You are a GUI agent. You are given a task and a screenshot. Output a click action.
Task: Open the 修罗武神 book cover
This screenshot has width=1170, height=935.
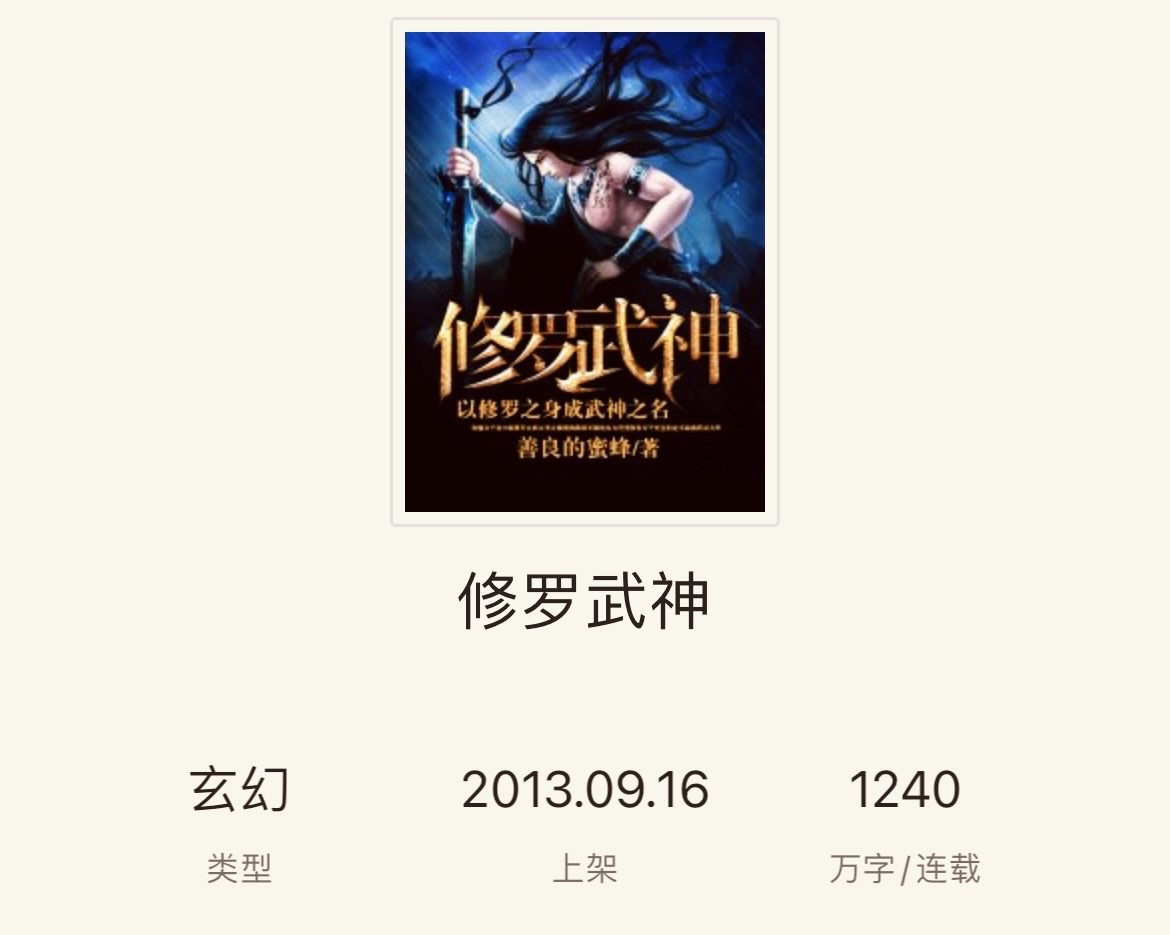pos(585,271)
